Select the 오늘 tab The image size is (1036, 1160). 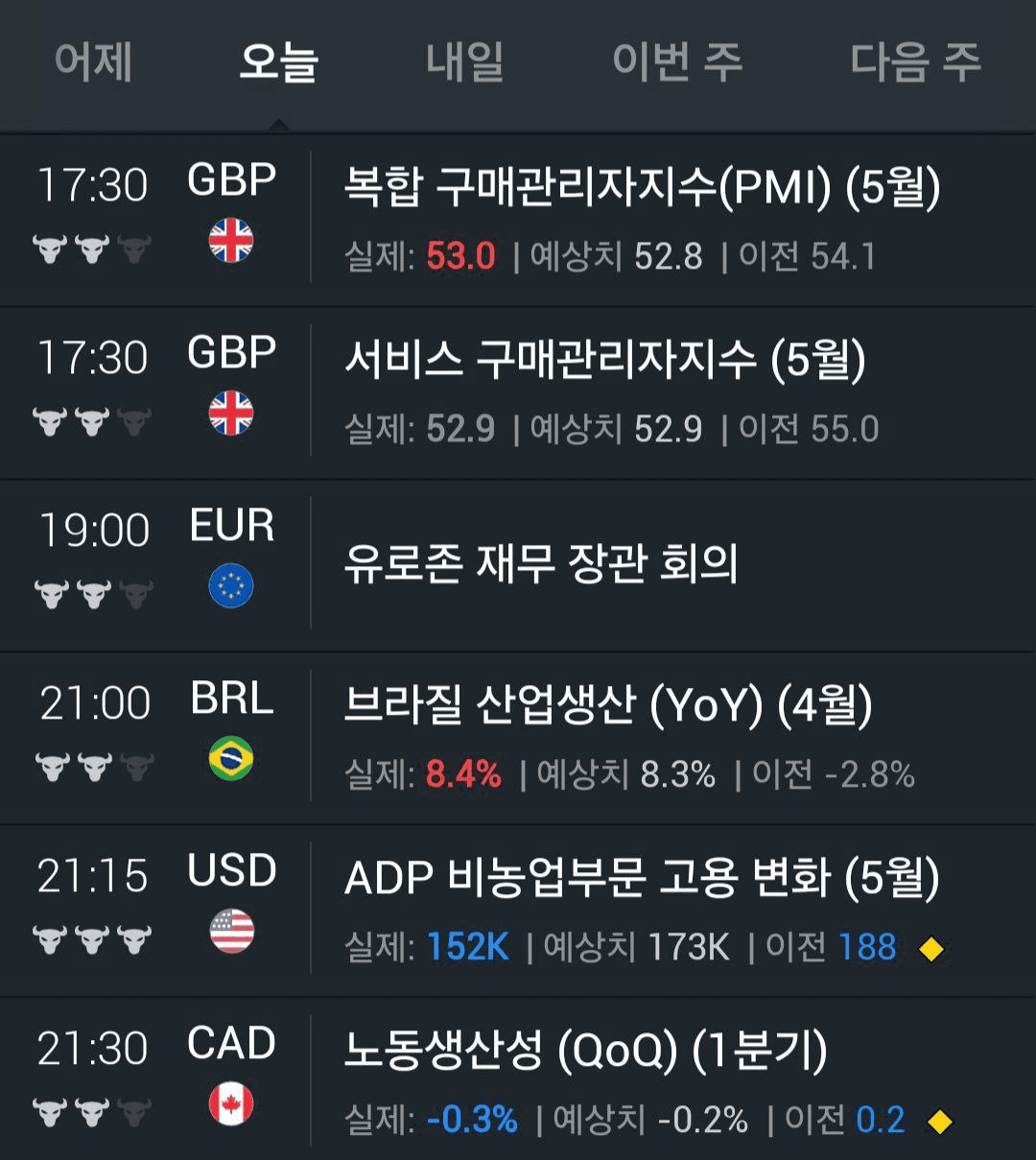[x=278, y=63]
